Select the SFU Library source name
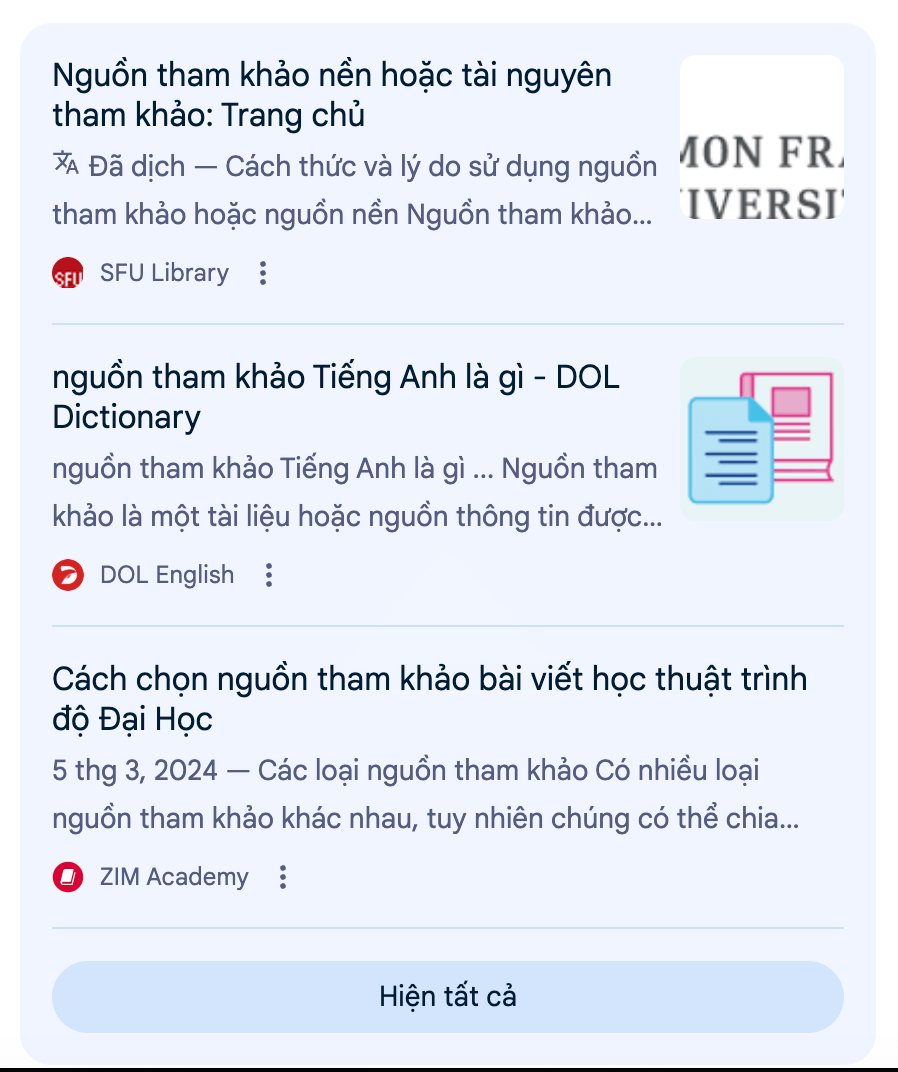 point(163,272)
